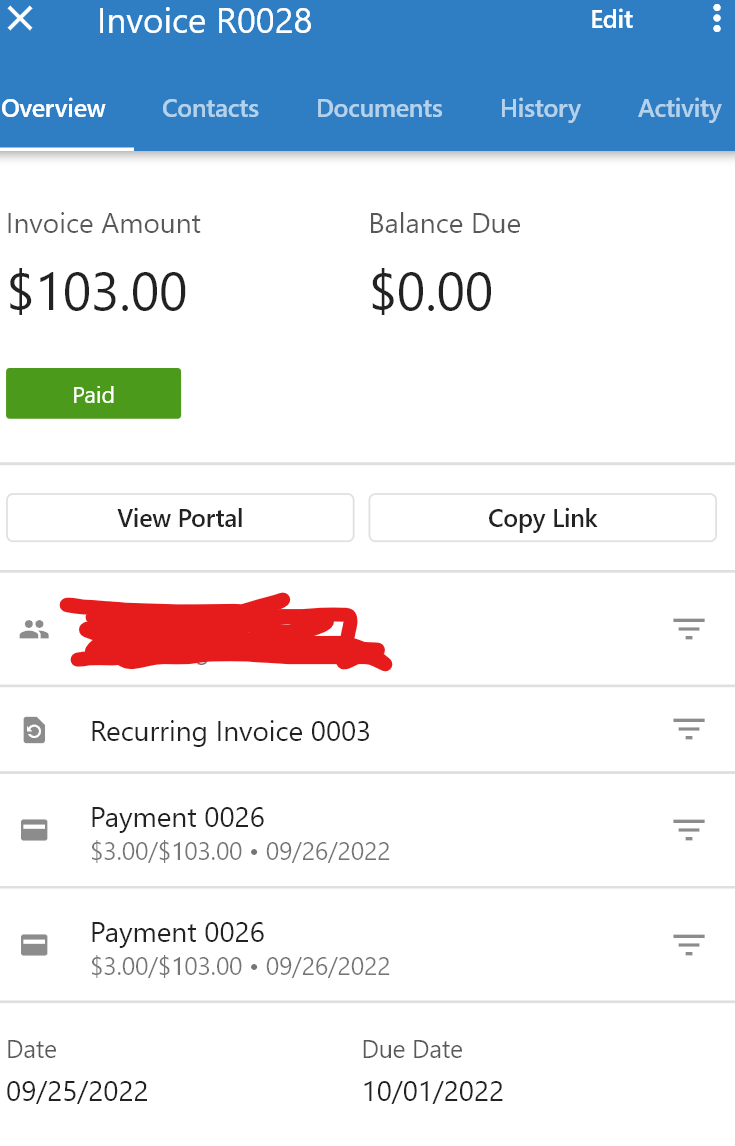Screen dimensions: 735x1146
Task: Click the card icon next to Payment 0026
Action: pyautogui.click(x=34, y=830)
